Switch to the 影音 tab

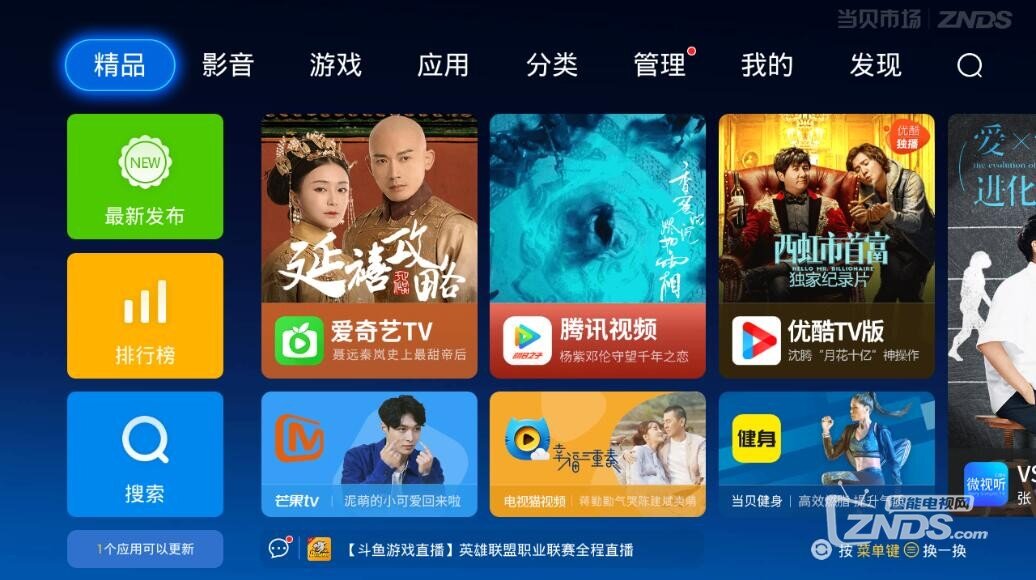tap(228, 66)
